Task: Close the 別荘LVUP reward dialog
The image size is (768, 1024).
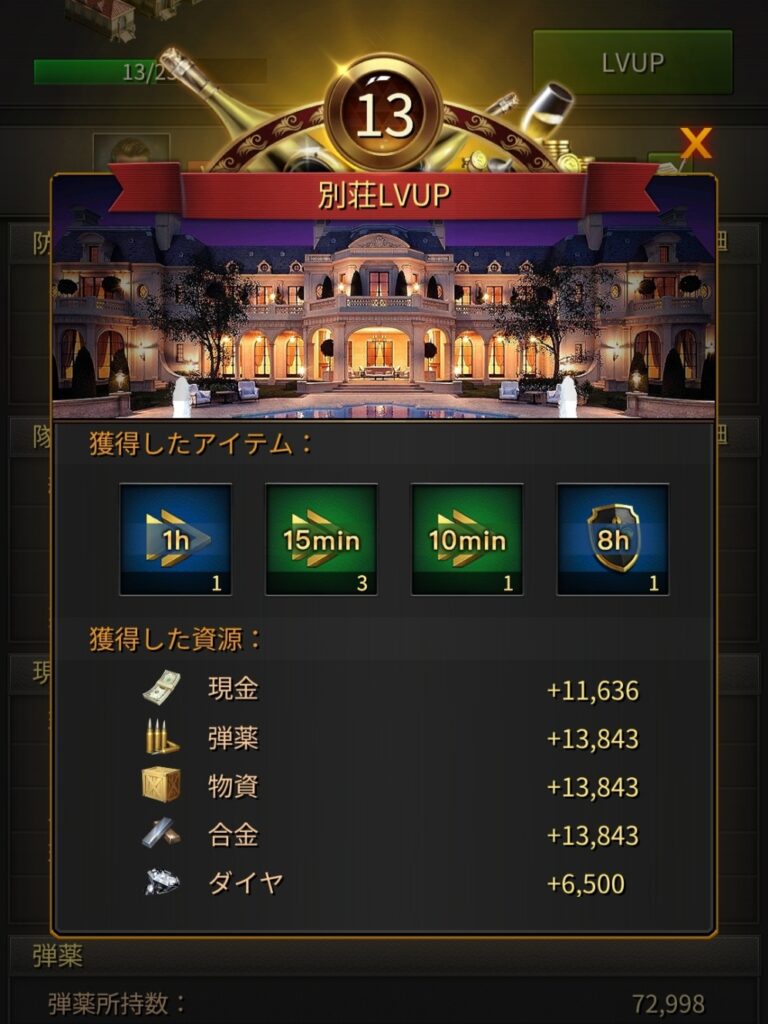Action: tap(696, 144)
